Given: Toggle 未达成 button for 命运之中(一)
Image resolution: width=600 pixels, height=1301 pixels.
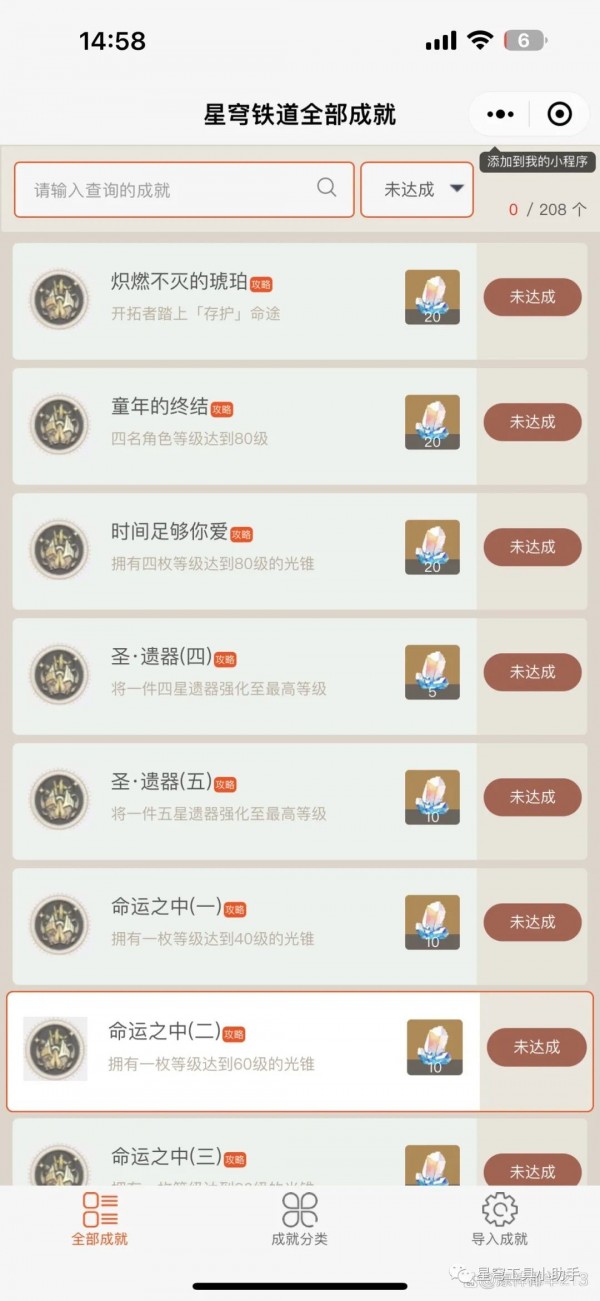Looking at the screenshot, I should coord(532,922).
